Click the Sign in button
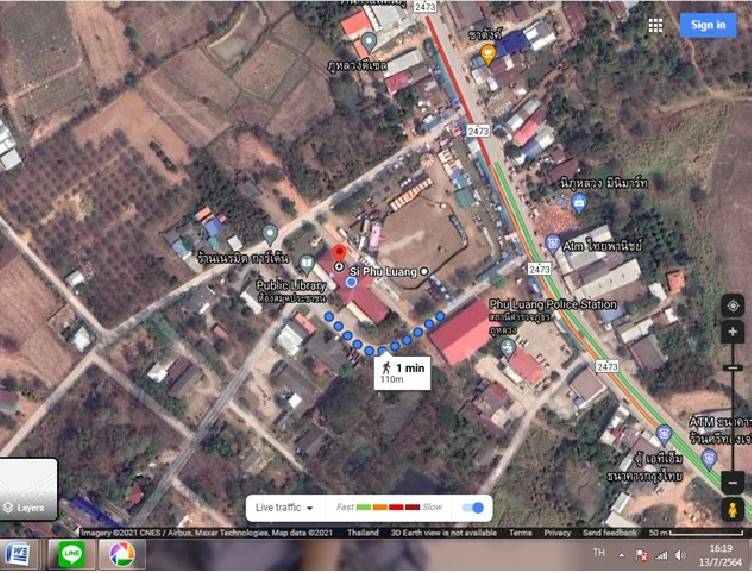The image size is (752, 573). [707, 25]
